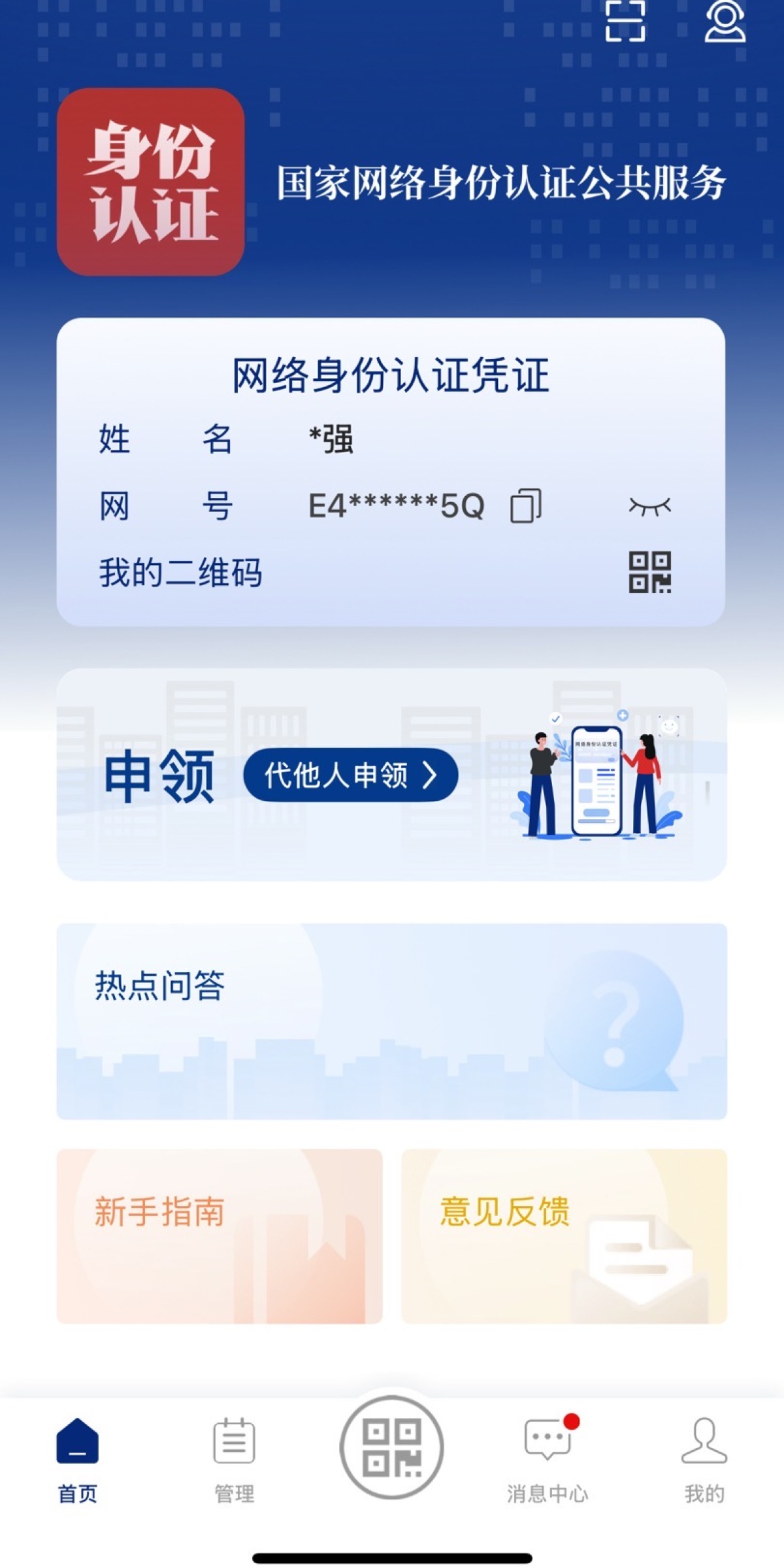
Task: Copy the network number
Action: (x=526, y=506)
